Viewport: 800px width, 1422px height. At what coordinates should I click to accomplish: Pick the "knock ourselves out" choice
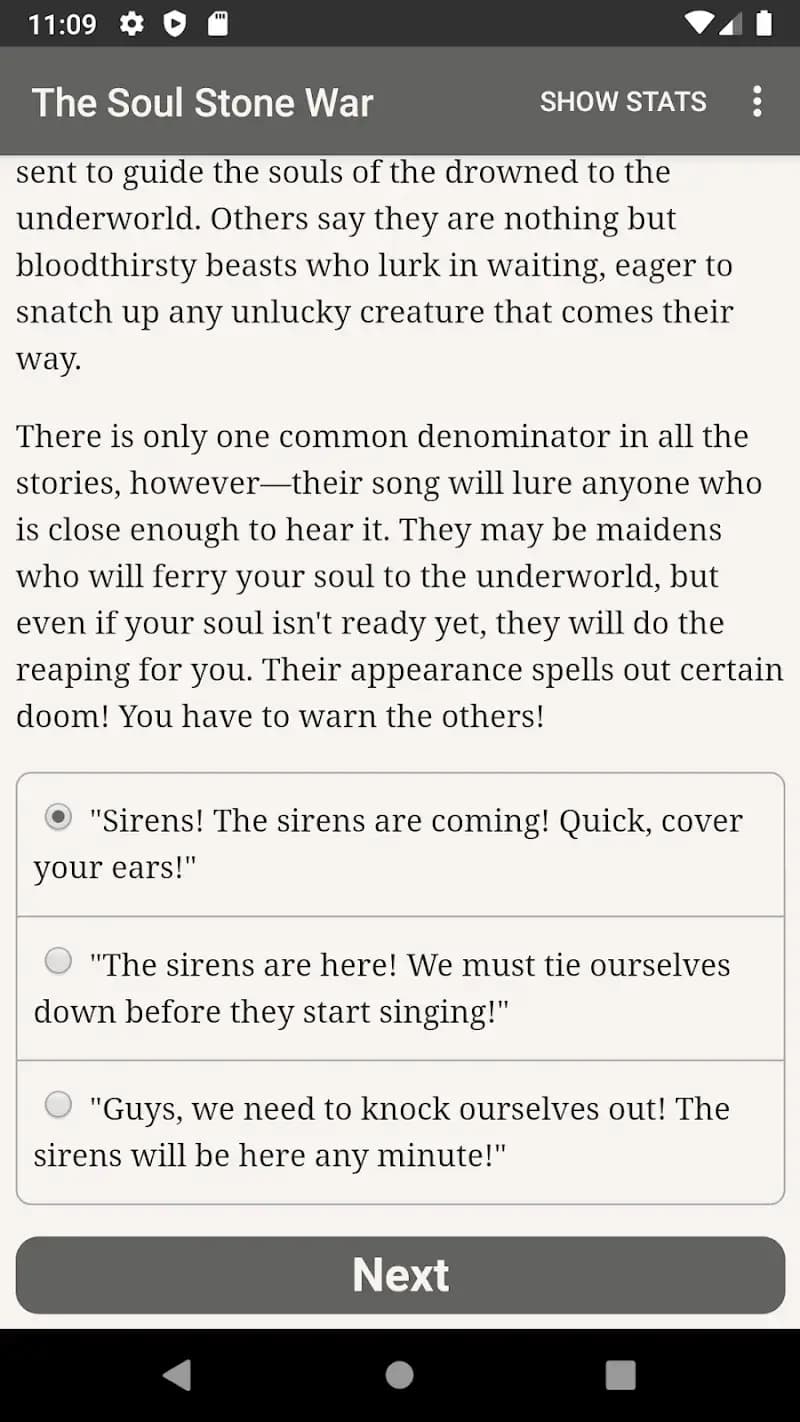[59, 1105]
